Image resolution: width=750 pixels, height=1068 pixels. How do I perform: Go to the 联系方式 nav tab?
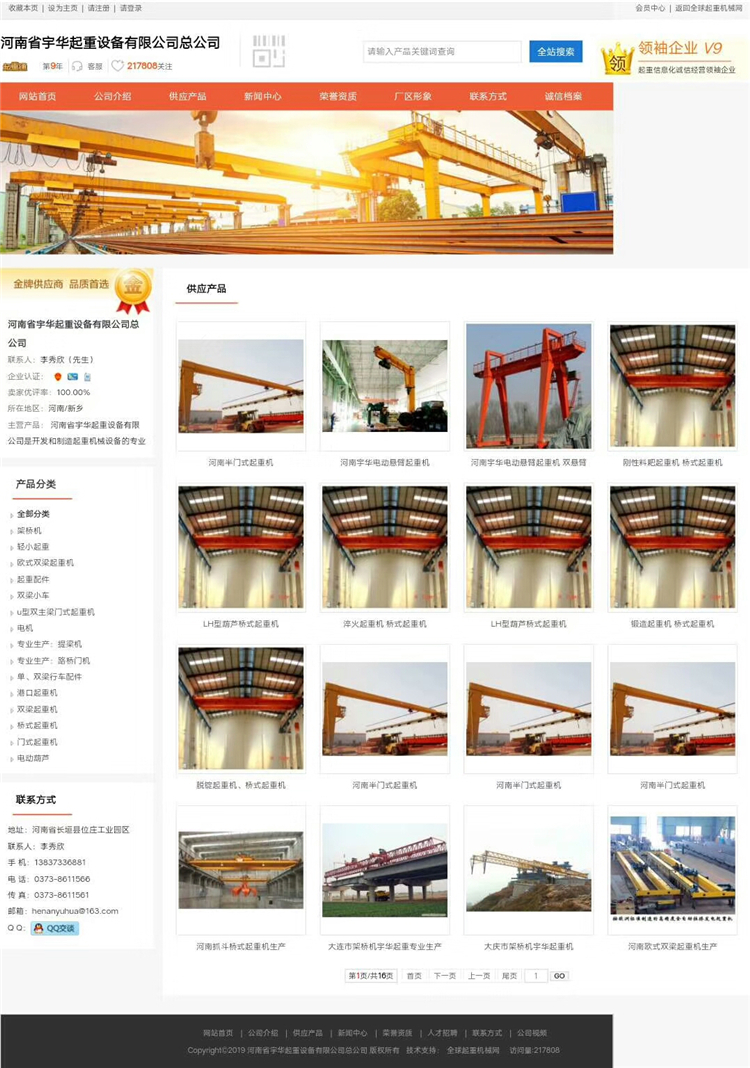point(488,96)
